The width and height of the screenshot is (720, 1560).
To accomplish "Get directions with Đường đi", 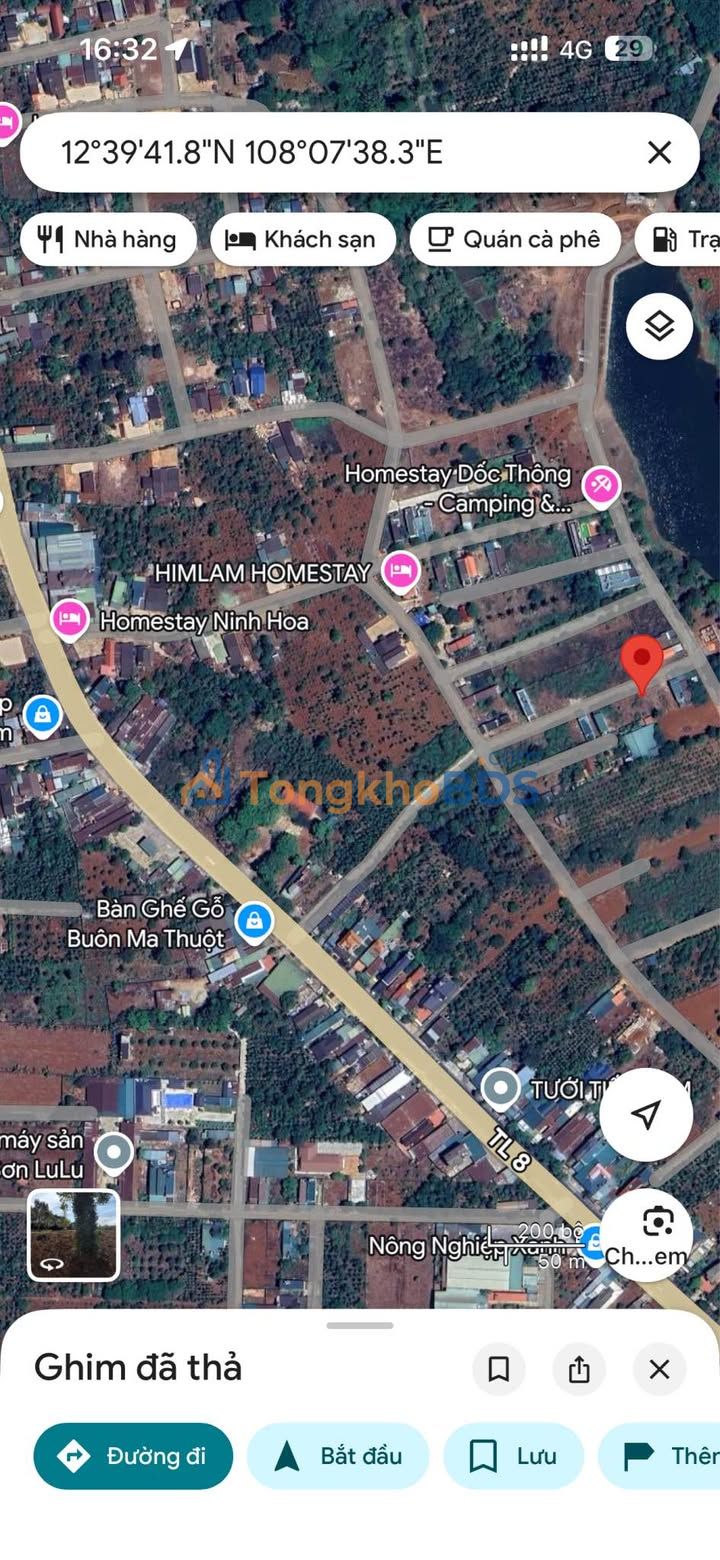I will click(x=133, y=1456).
